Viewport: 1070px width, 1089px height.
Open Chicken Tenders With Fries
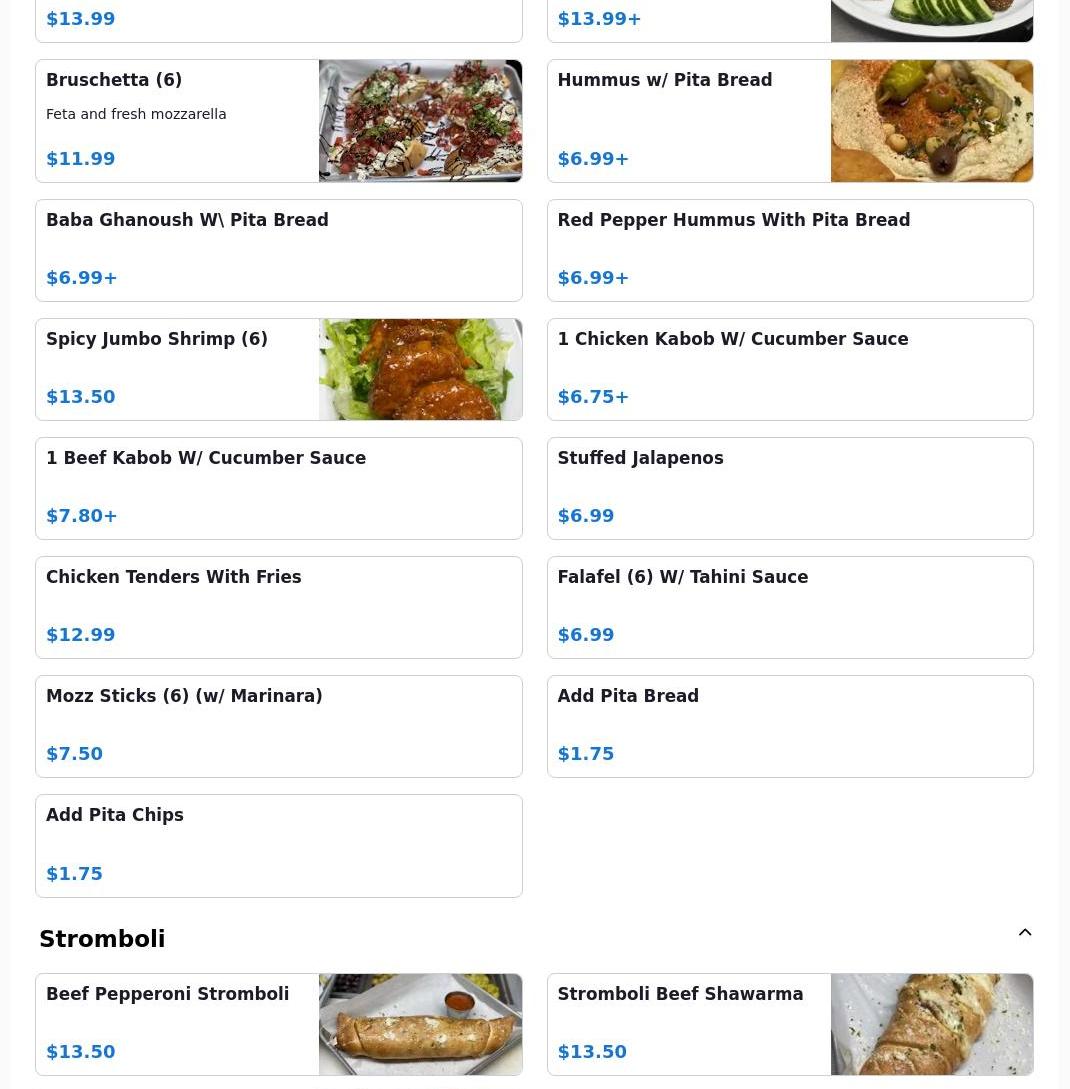(x=278, y=607)
